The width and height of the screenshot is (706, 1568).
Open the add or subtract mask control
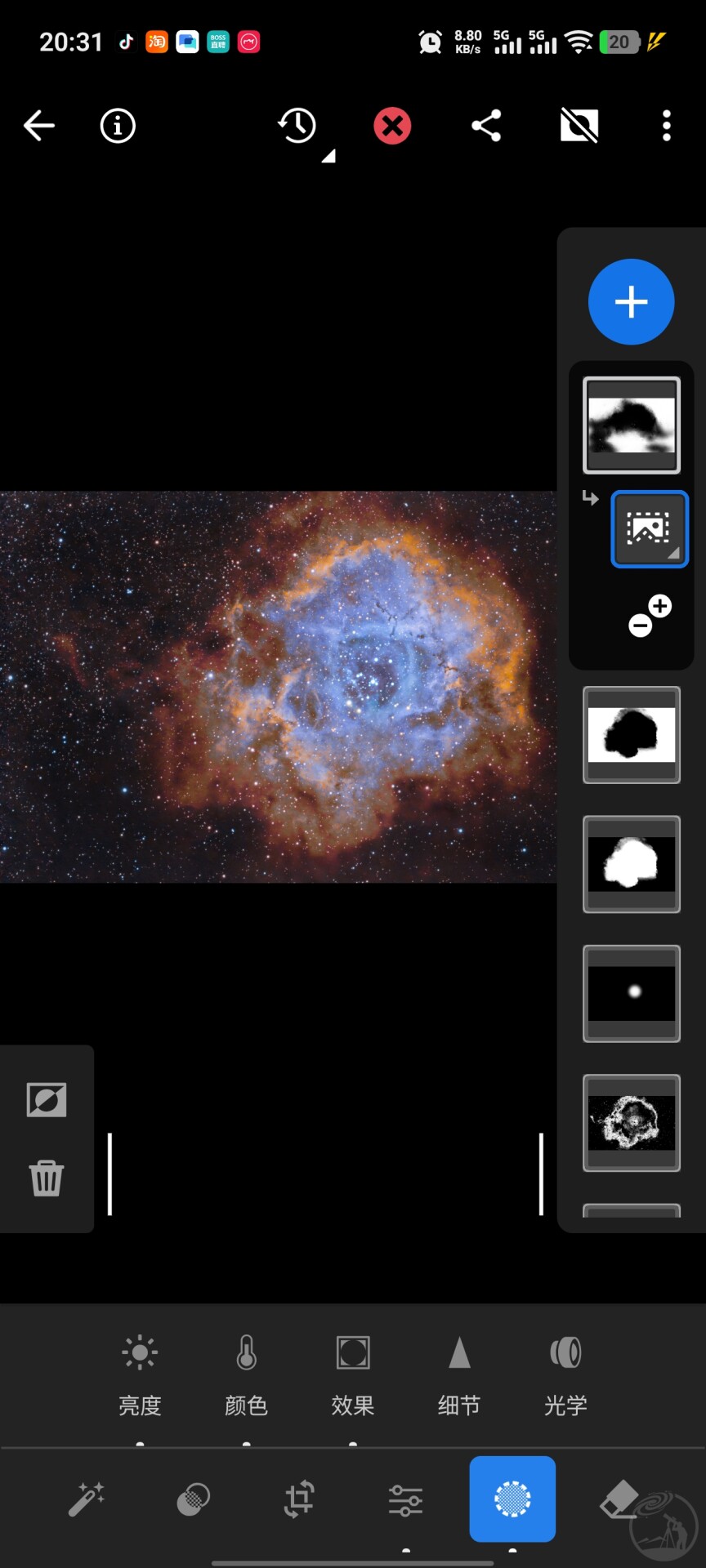tap(650, 616)
